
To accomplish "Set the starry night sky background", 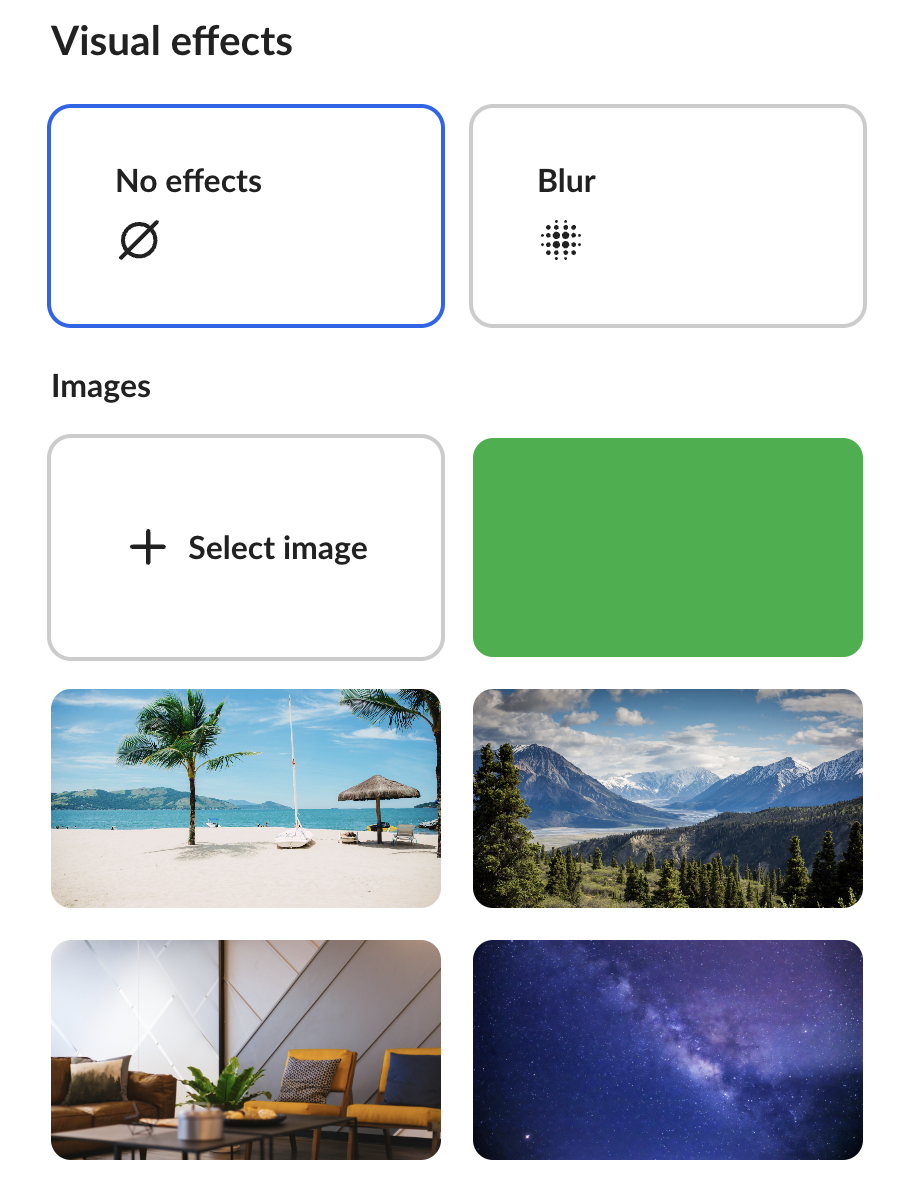I will 667,1049.
